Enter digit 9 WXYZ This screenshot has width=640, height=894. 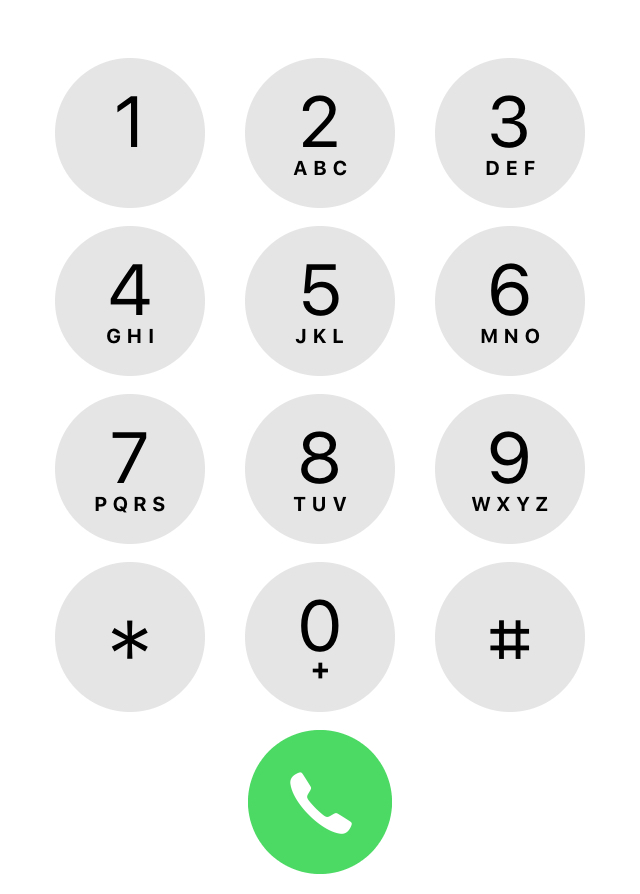510,469
